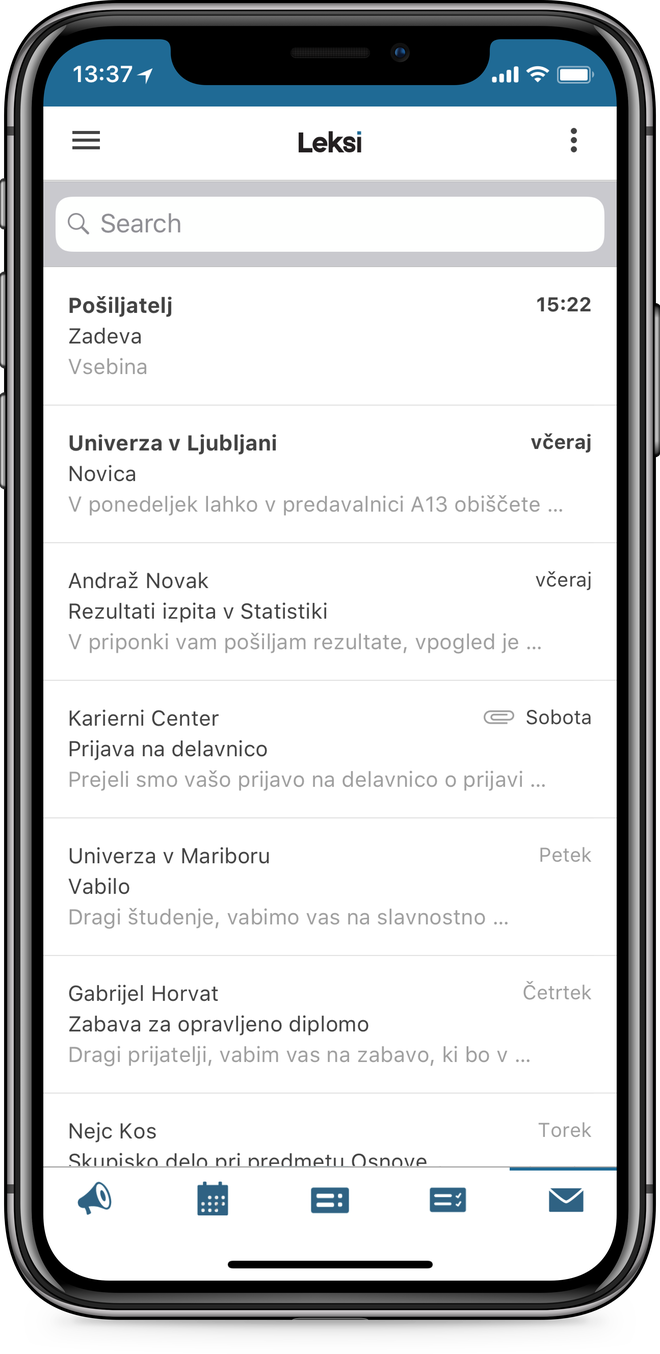Screen dimensions: 660x1354
Task: Read Andraž Novak's Rezultati izpita message
Action: (x=329, y=611)
